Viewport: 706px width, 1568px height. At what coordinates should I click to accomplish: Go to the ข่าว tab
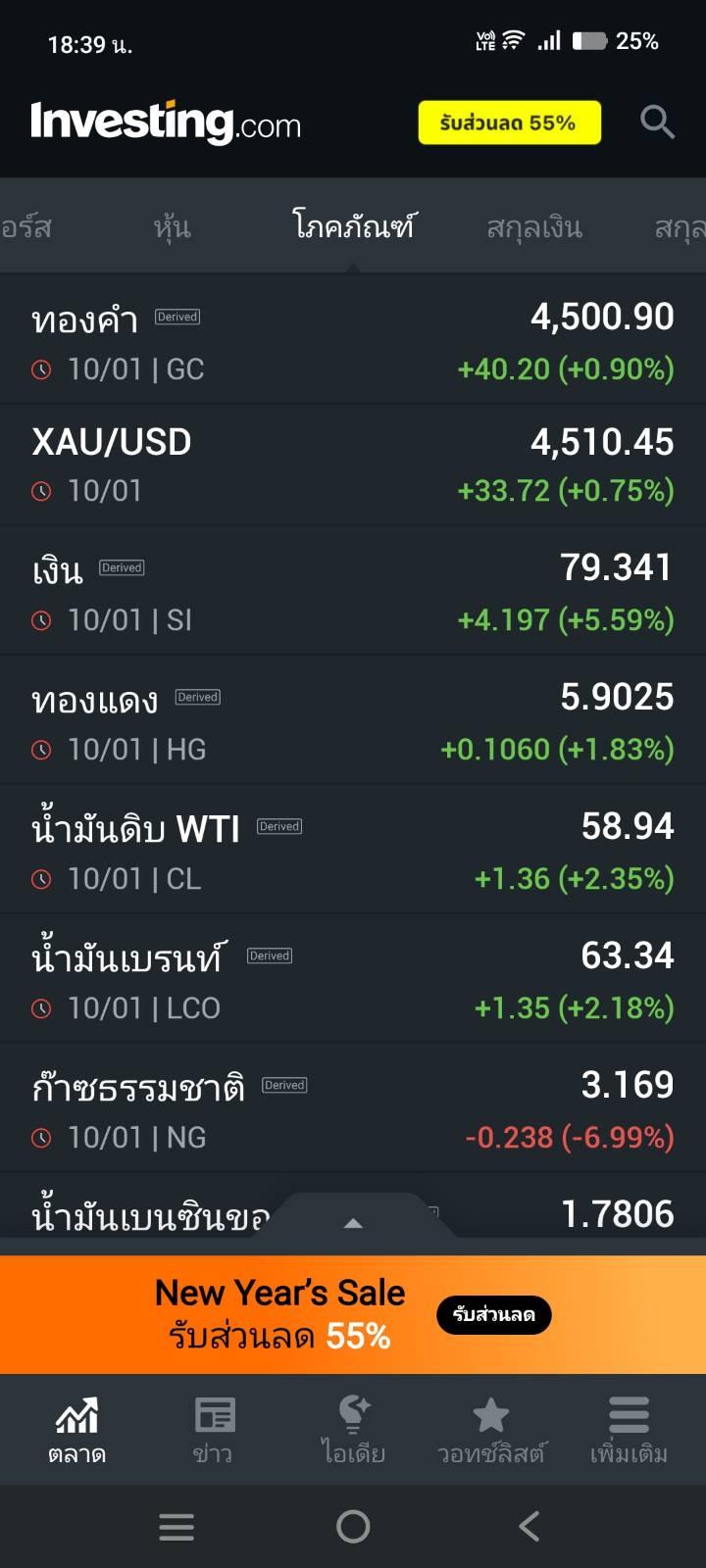coord(214,1431)
